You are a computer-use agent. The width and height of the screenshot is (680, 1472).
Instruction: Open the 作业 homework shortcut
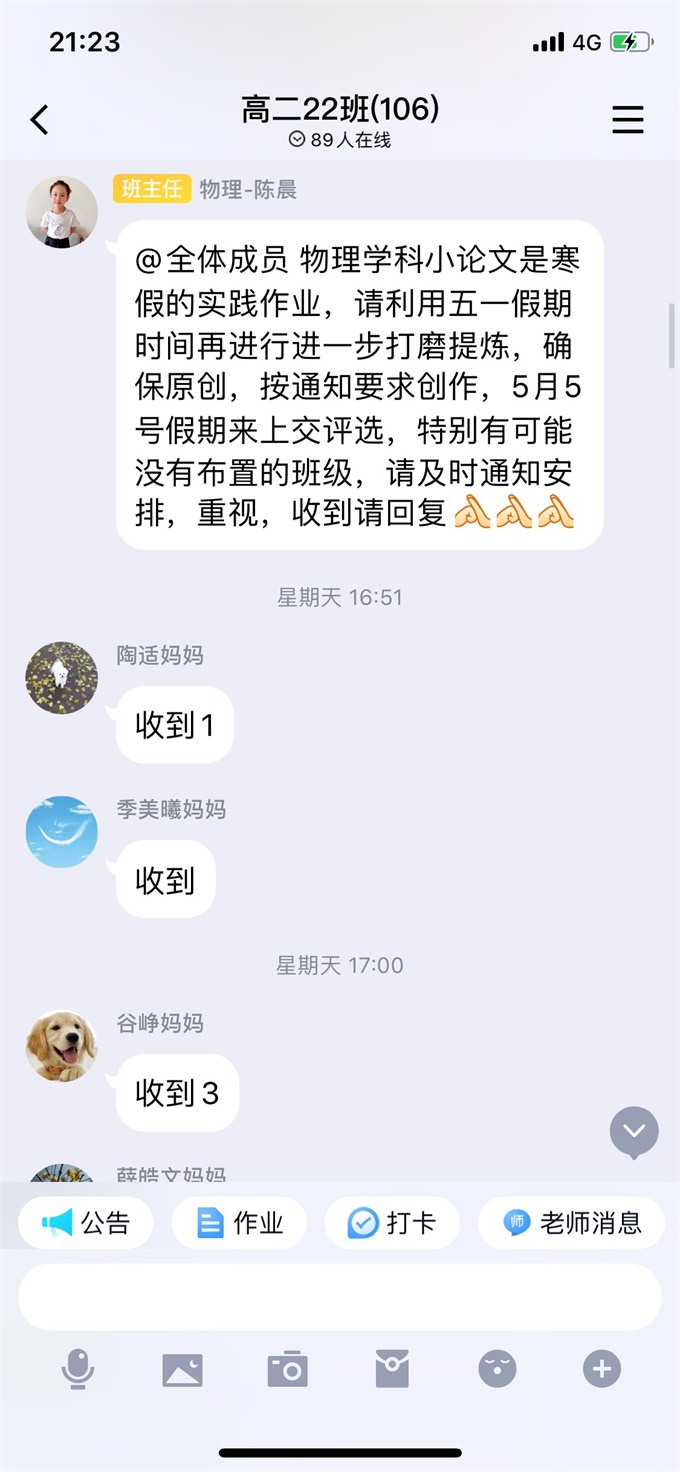click(240, 1222)
